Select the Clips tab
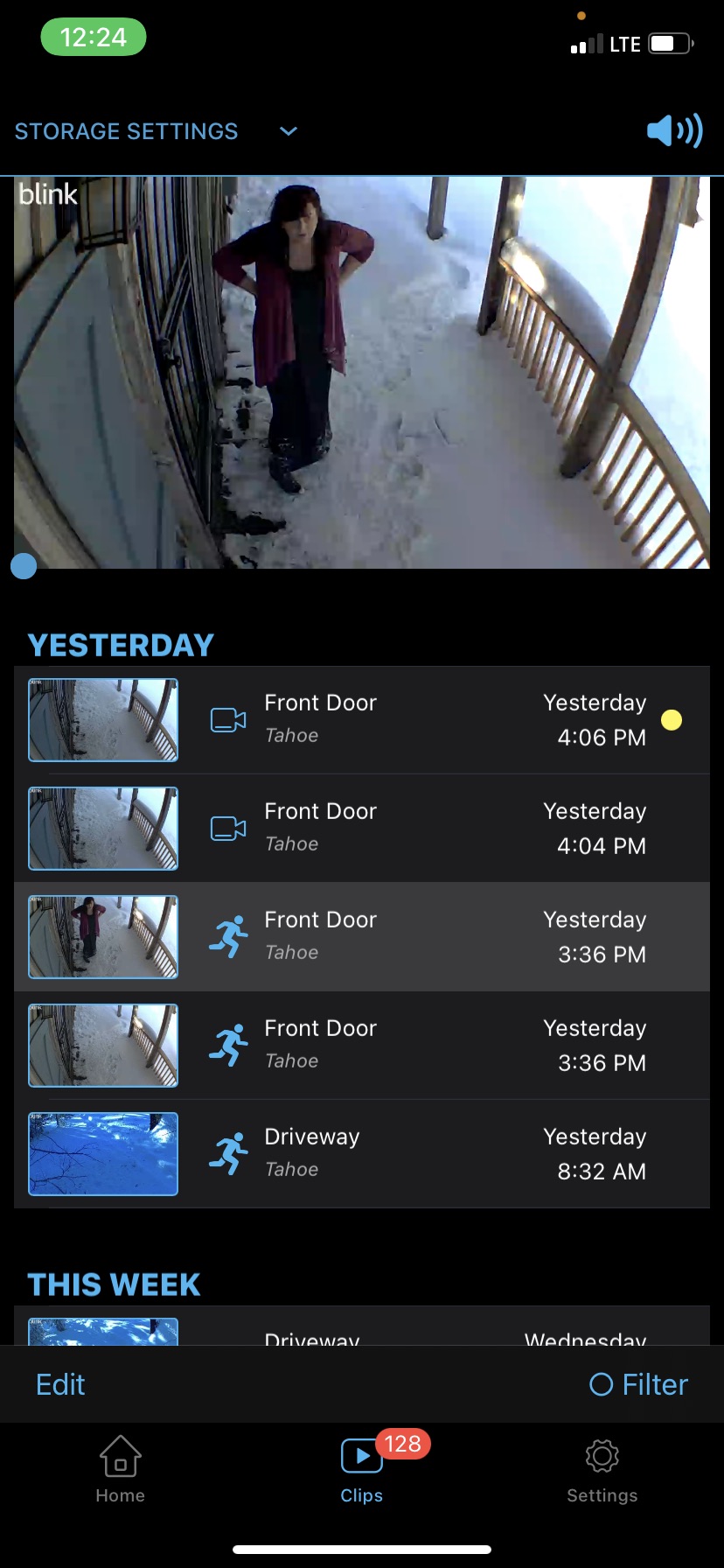The height and width of the screenshot is (1568, 724). [x=362, y=1470]
